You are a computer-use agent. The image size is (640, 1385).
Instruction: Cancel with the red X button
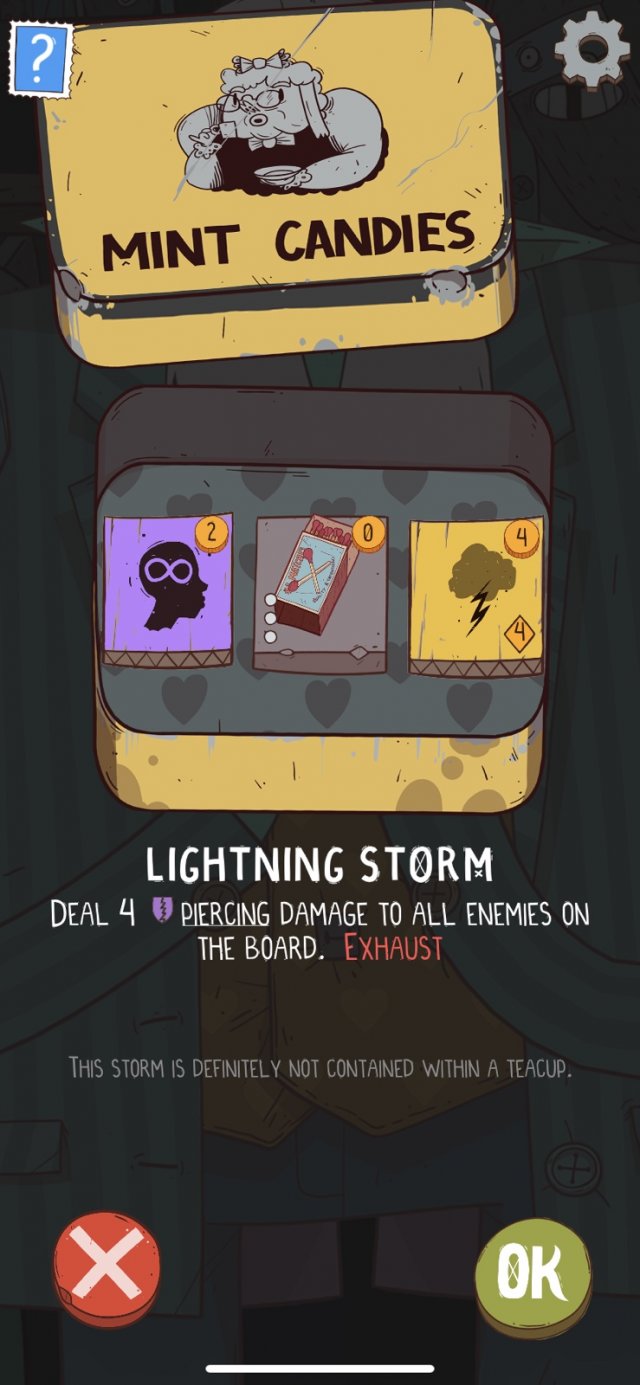point(106,1267)
